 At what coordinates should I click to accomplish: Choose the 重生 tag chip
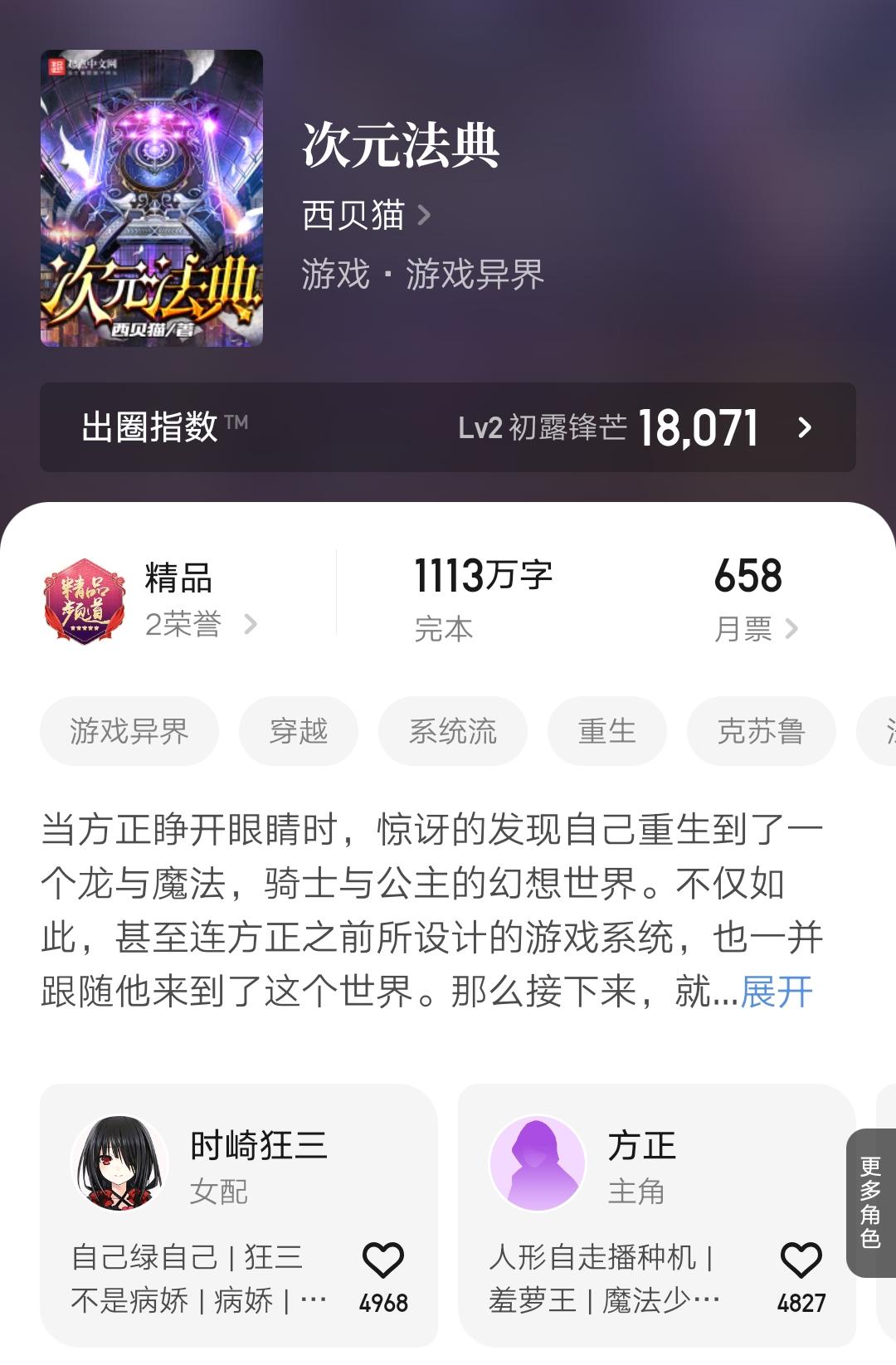[x=607, y=731]
